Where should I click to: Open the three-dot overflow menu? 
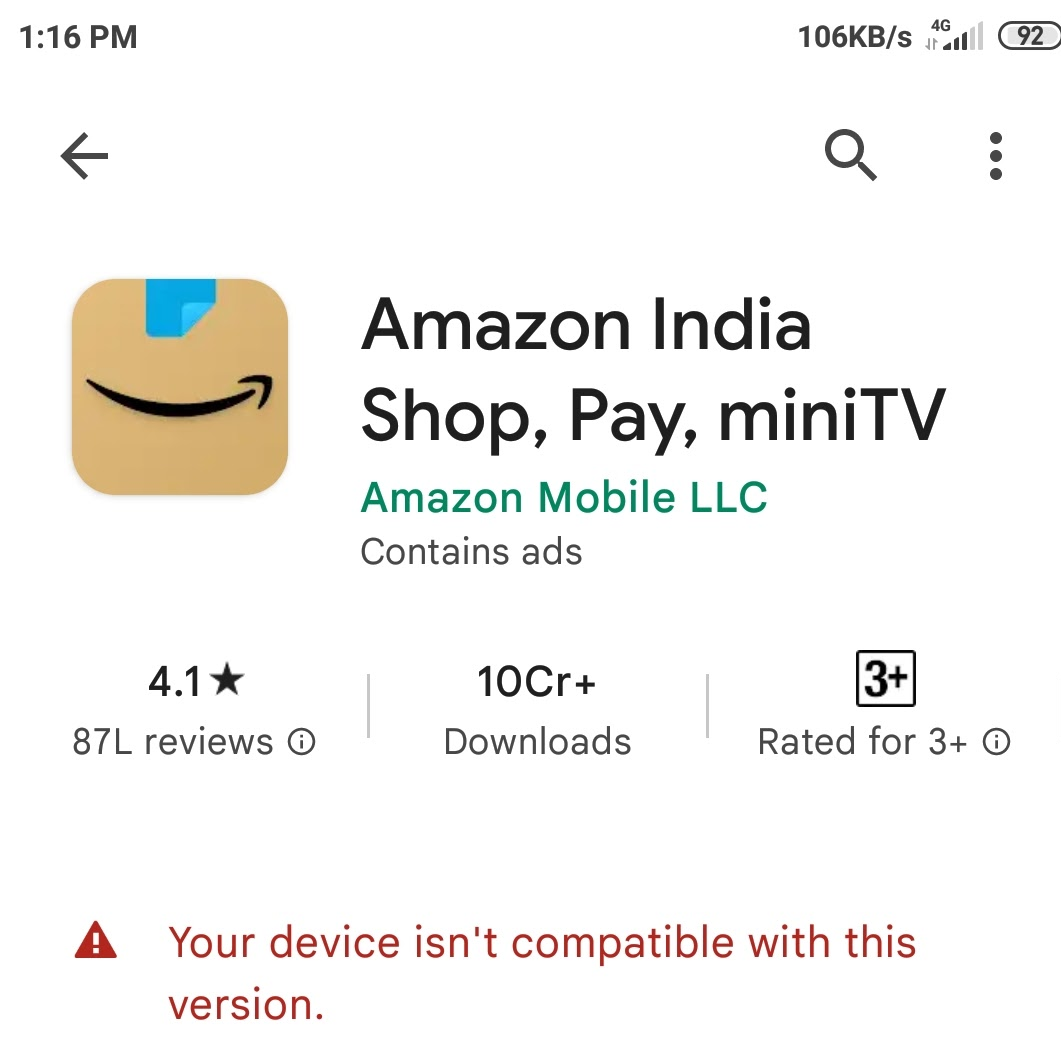[994, 156]
